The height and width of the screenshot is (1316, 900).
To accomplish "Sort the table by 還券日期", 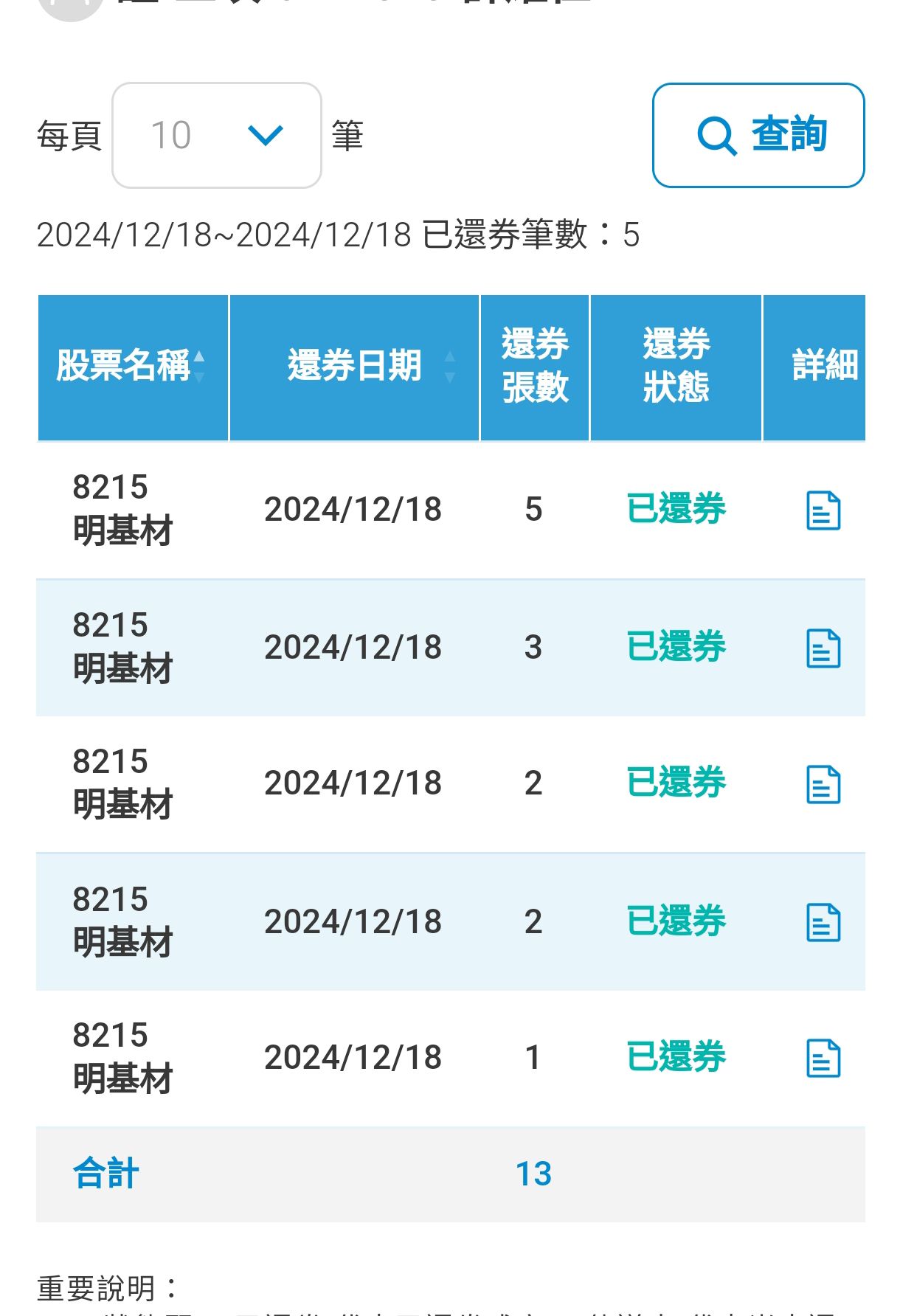I will (x=355, y=367).
